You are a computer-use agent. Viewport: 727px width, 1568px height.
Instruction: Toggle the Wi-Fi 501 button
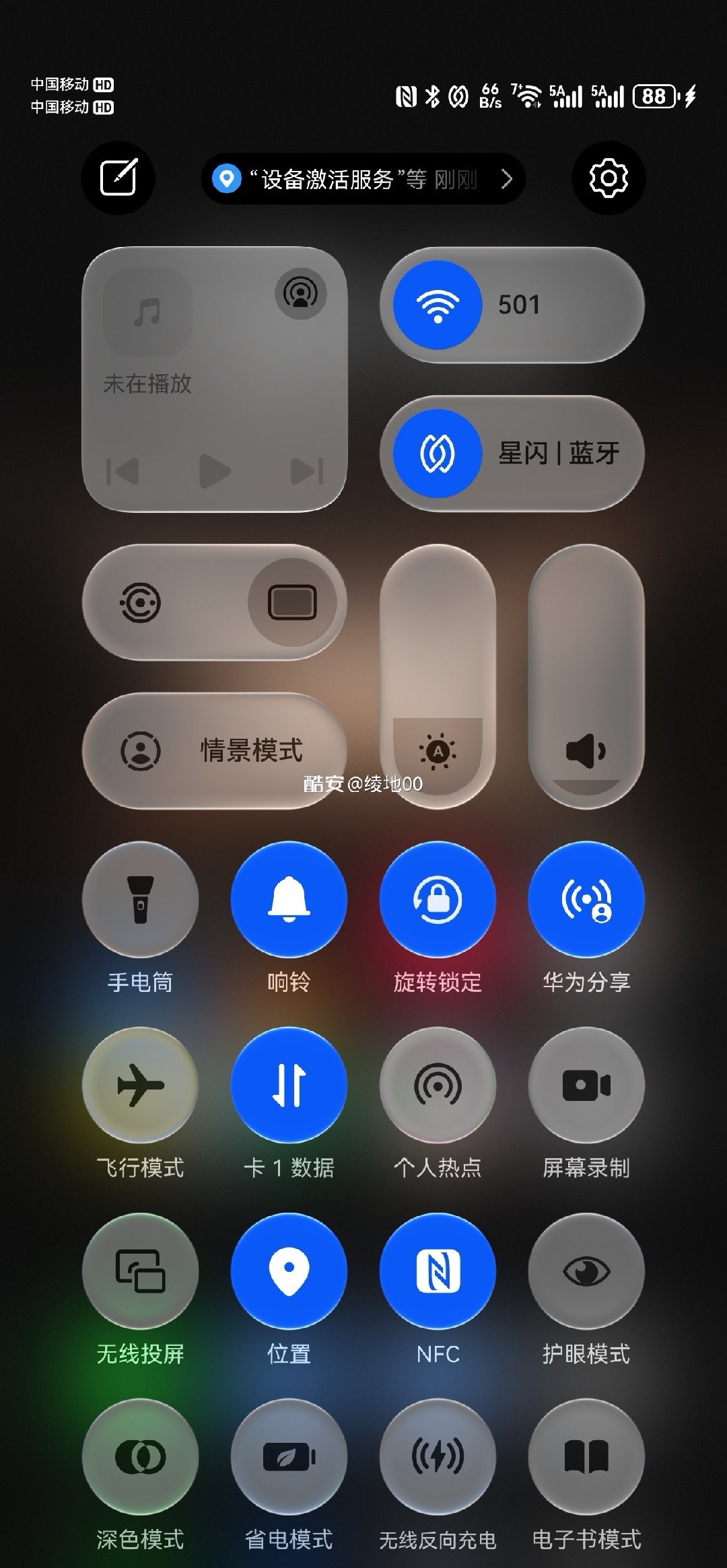438,305
